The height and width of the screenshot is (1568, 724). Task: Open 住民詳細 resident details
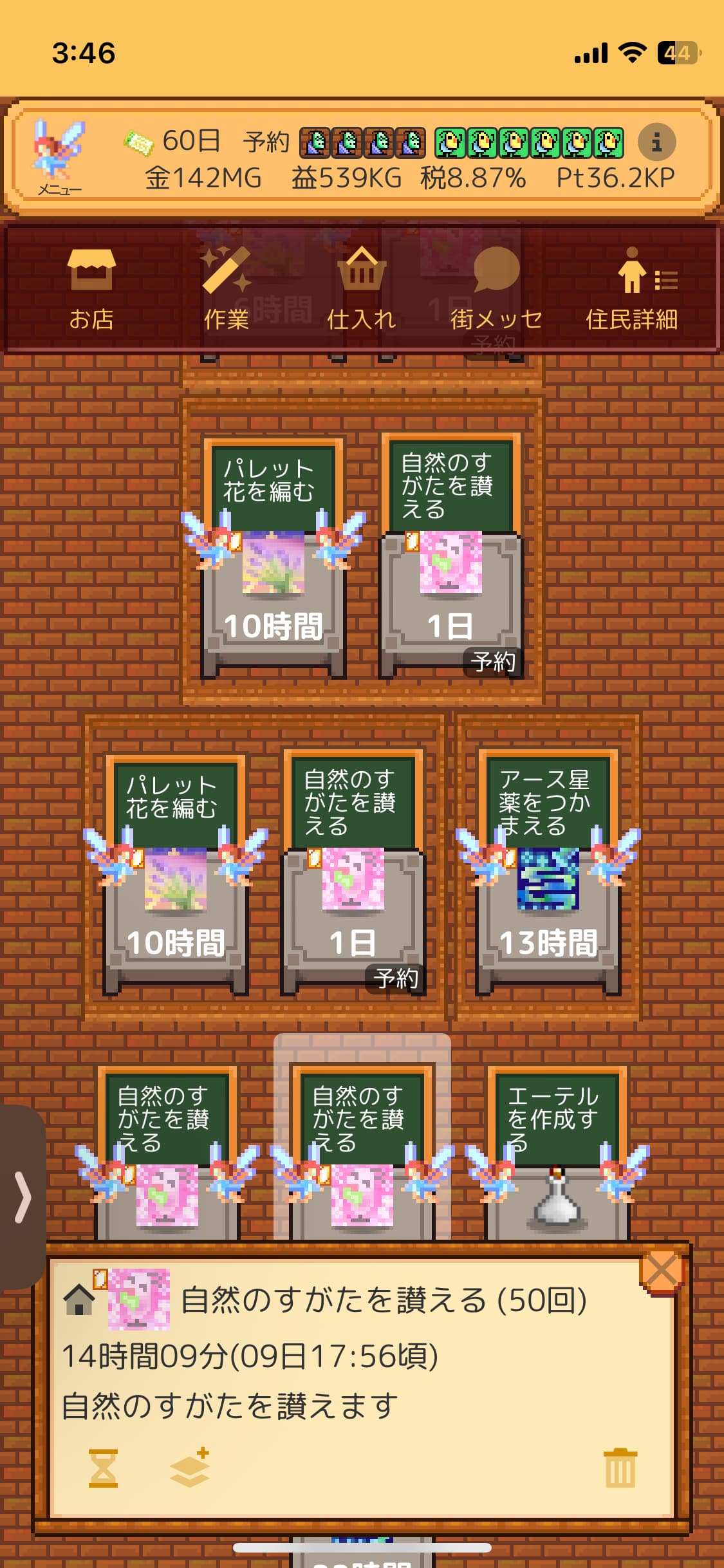631,288
